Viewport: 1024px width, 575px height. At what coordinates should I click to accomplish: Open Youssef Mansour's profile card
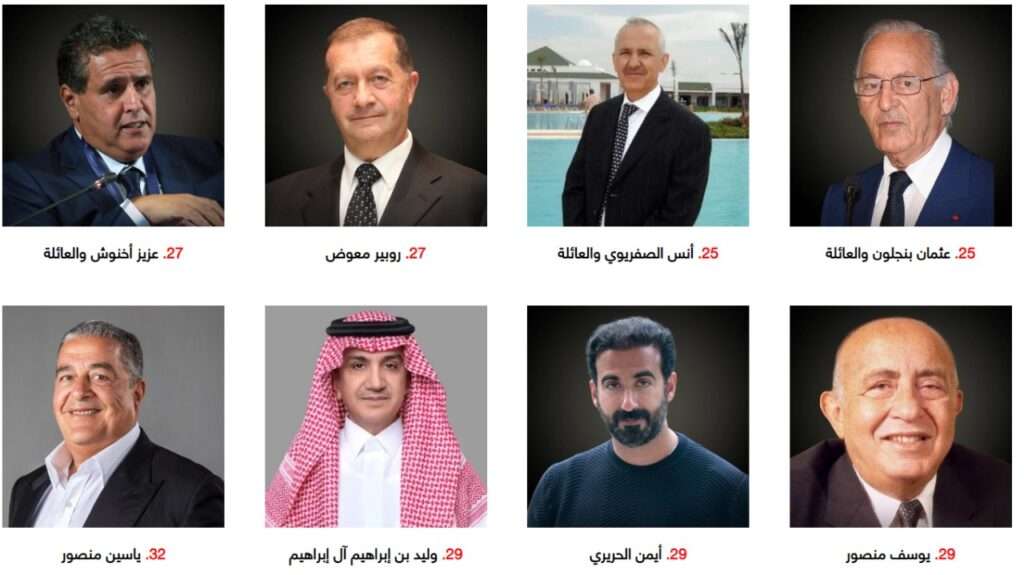[900, 416]
